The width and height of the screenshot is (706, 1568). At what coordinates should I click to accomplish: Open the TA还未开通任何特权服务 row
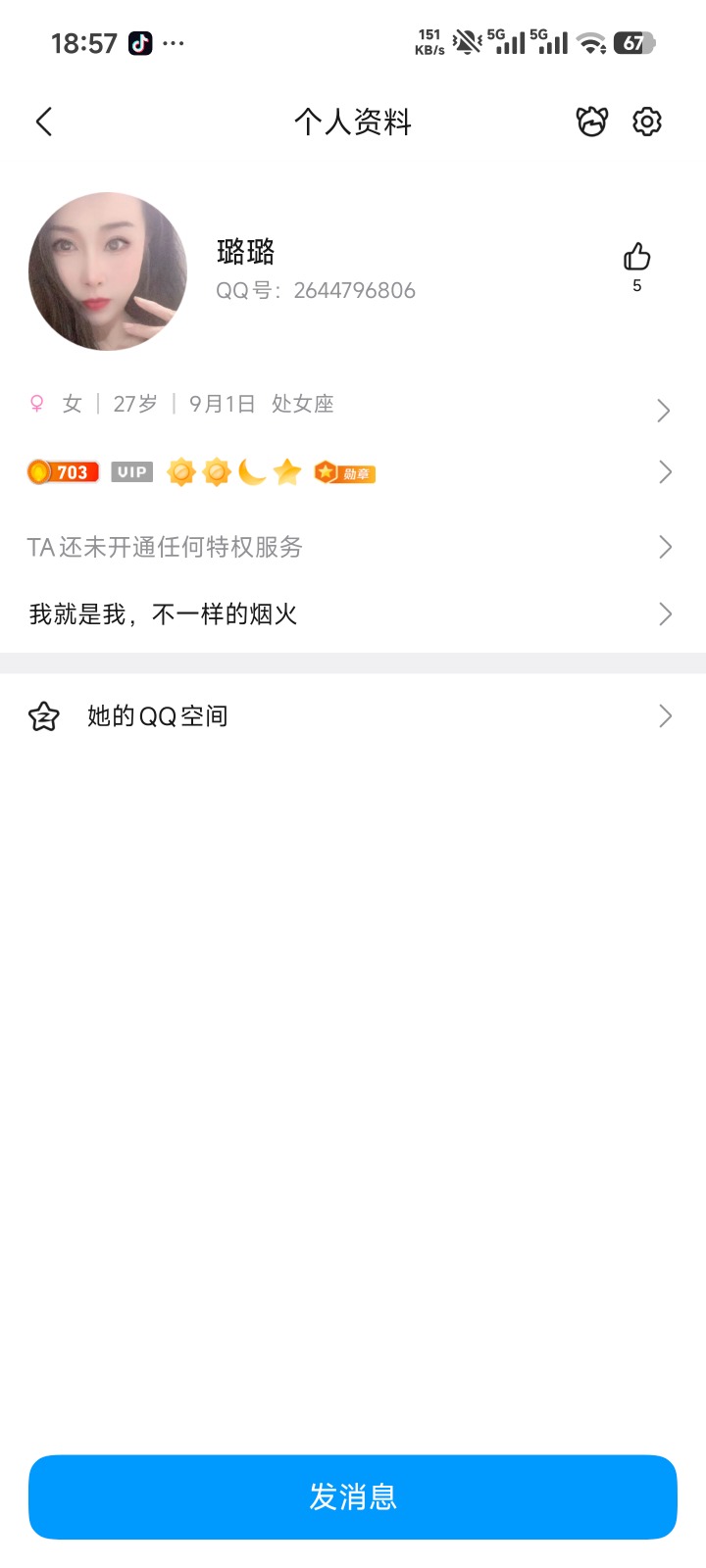[x=351, y=547]
